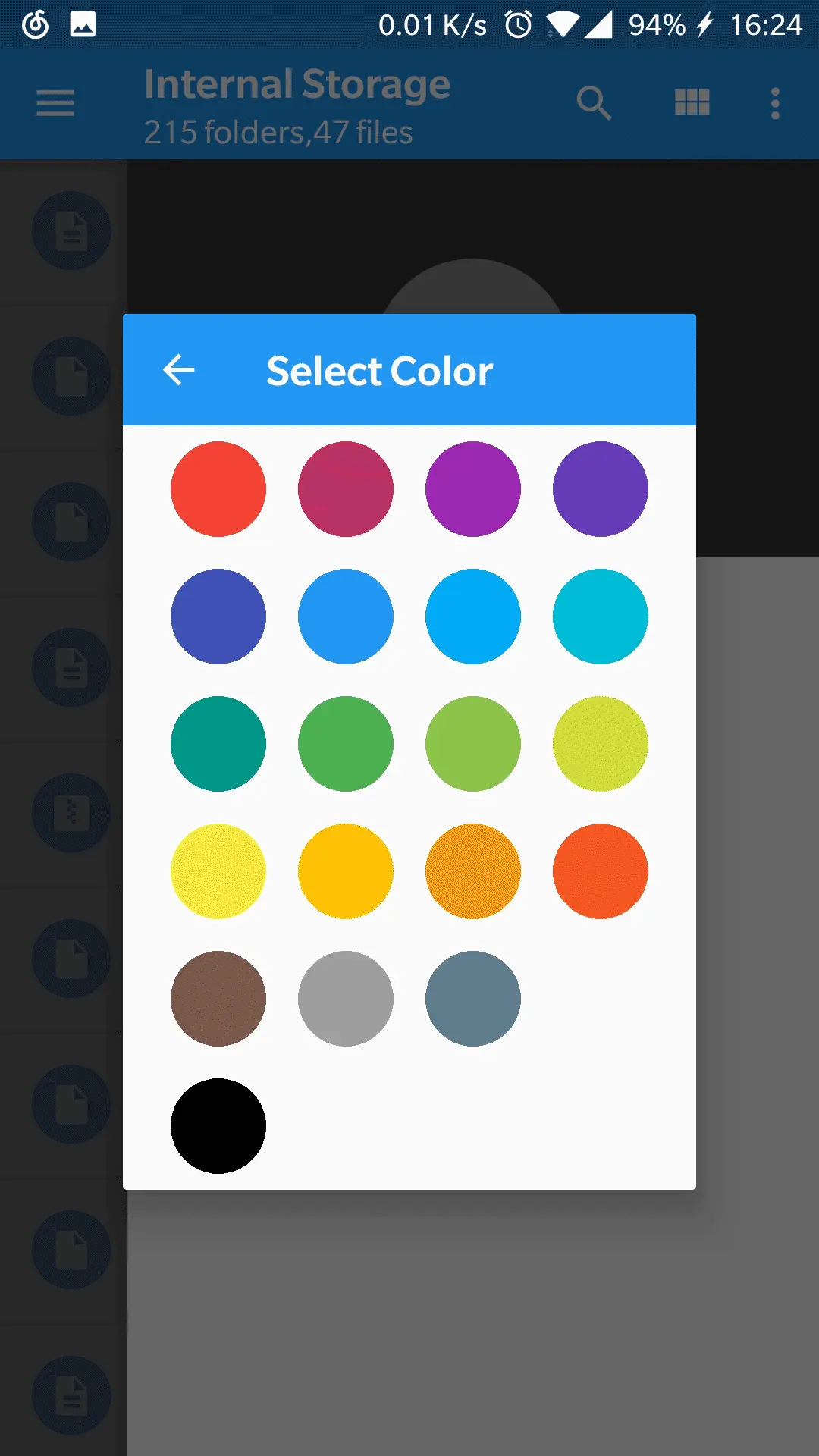Viewport: 819px width, 1456px height.
Task: Pick the brown color swatch
Action: coord(218,999)
